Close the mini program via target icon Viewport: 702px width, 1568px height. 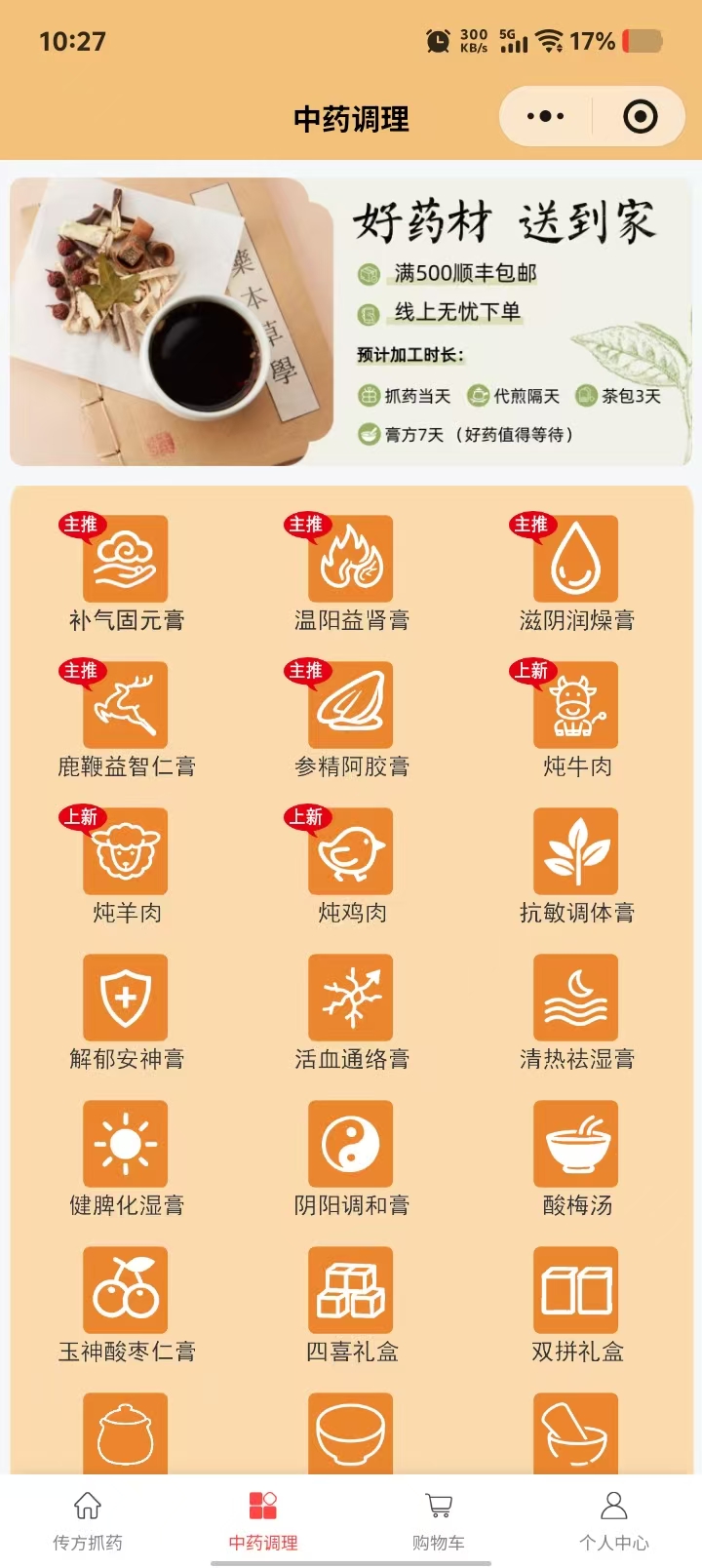click(640, 117)
